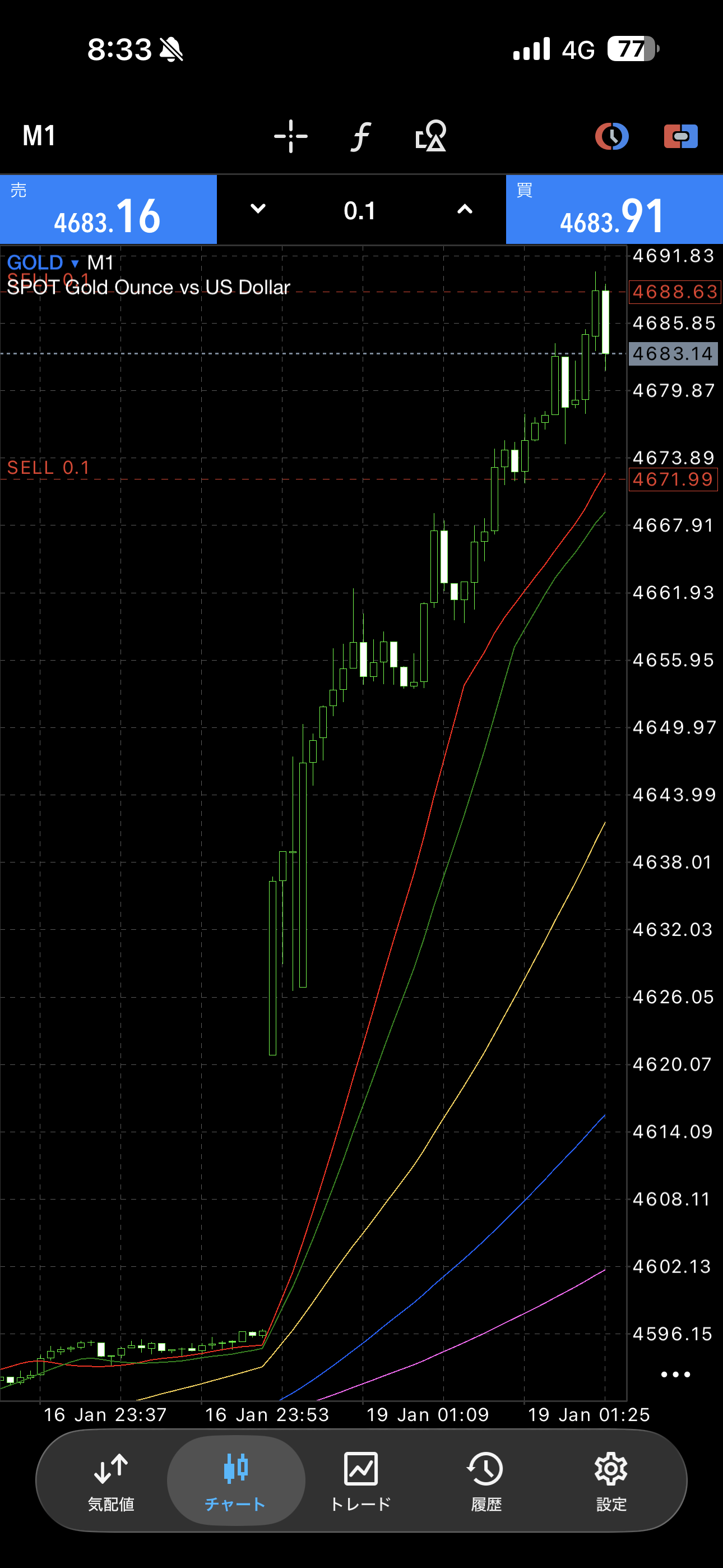
Task: Toggle the one-tap trading panel icon
Action: 680,136
